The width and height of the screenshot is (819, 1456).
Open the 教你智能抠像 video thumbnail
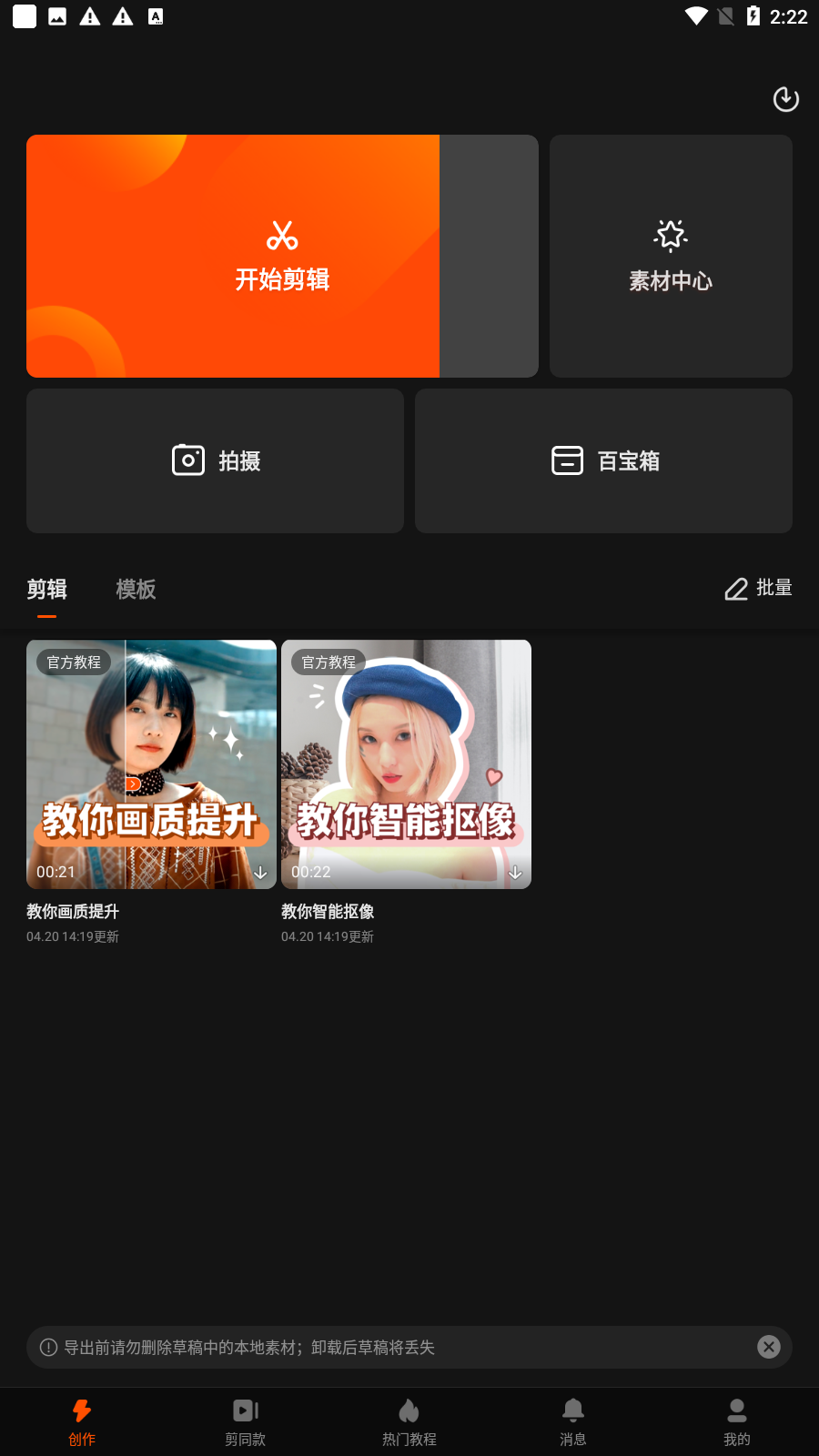point(406,764)
